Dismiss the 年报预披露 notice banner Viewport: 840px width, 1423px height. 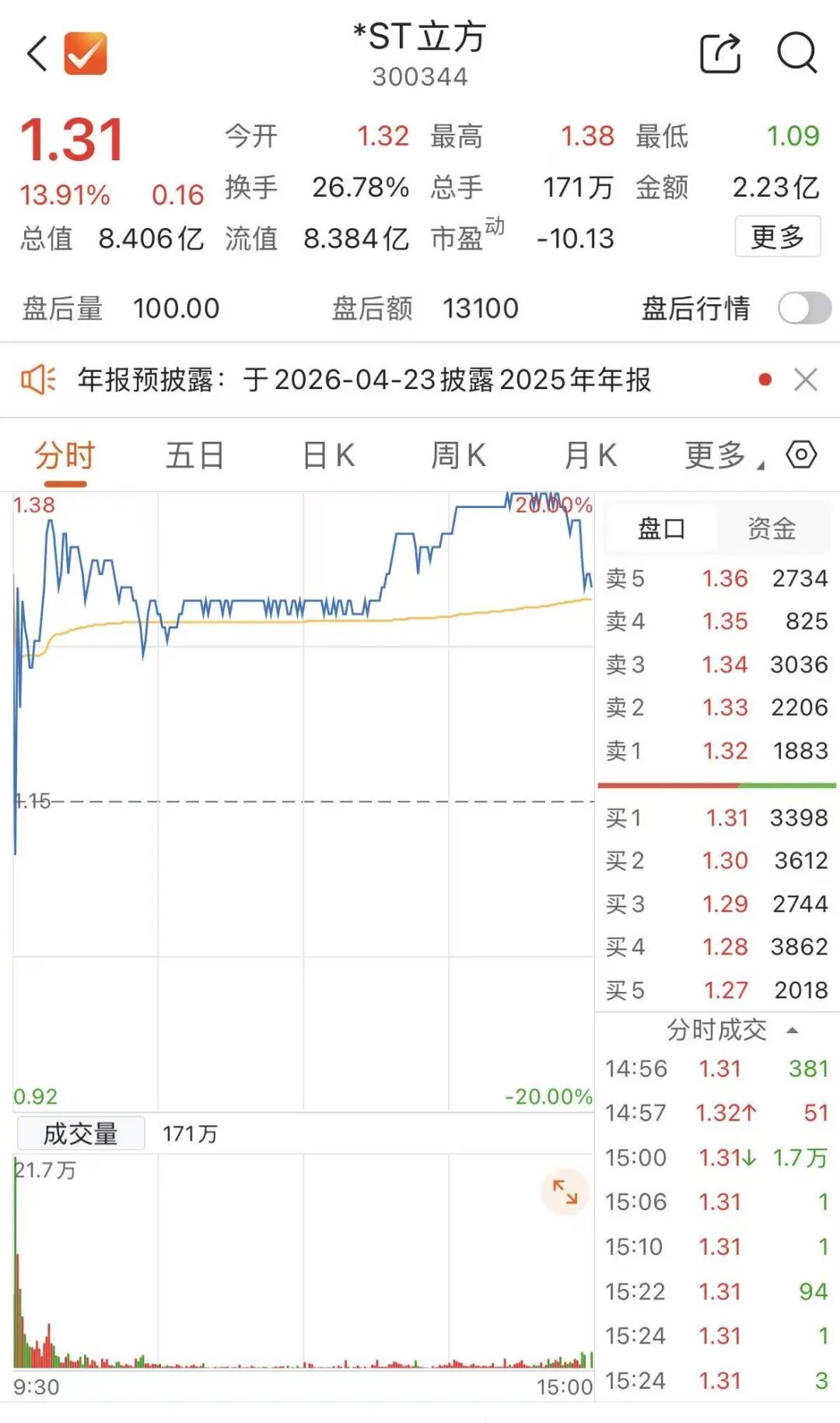[806, 380]
